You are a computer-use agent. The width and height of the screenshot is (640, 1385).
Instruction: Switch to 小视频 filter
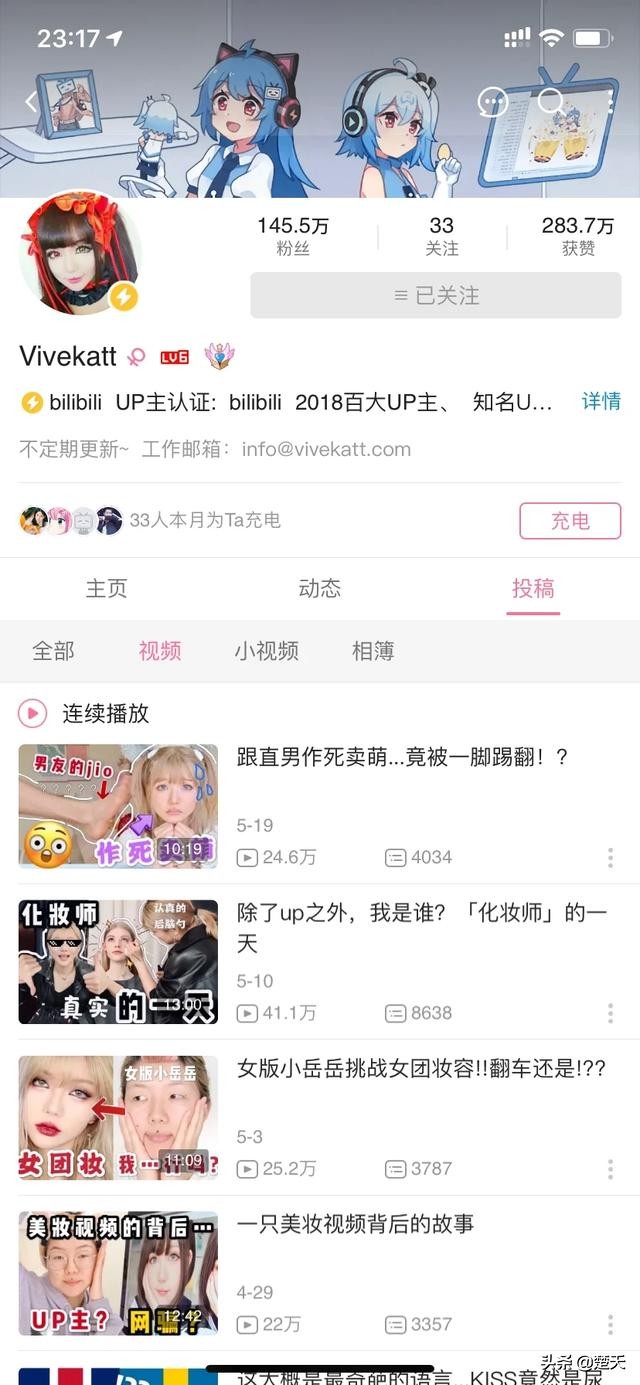point(266,651)
